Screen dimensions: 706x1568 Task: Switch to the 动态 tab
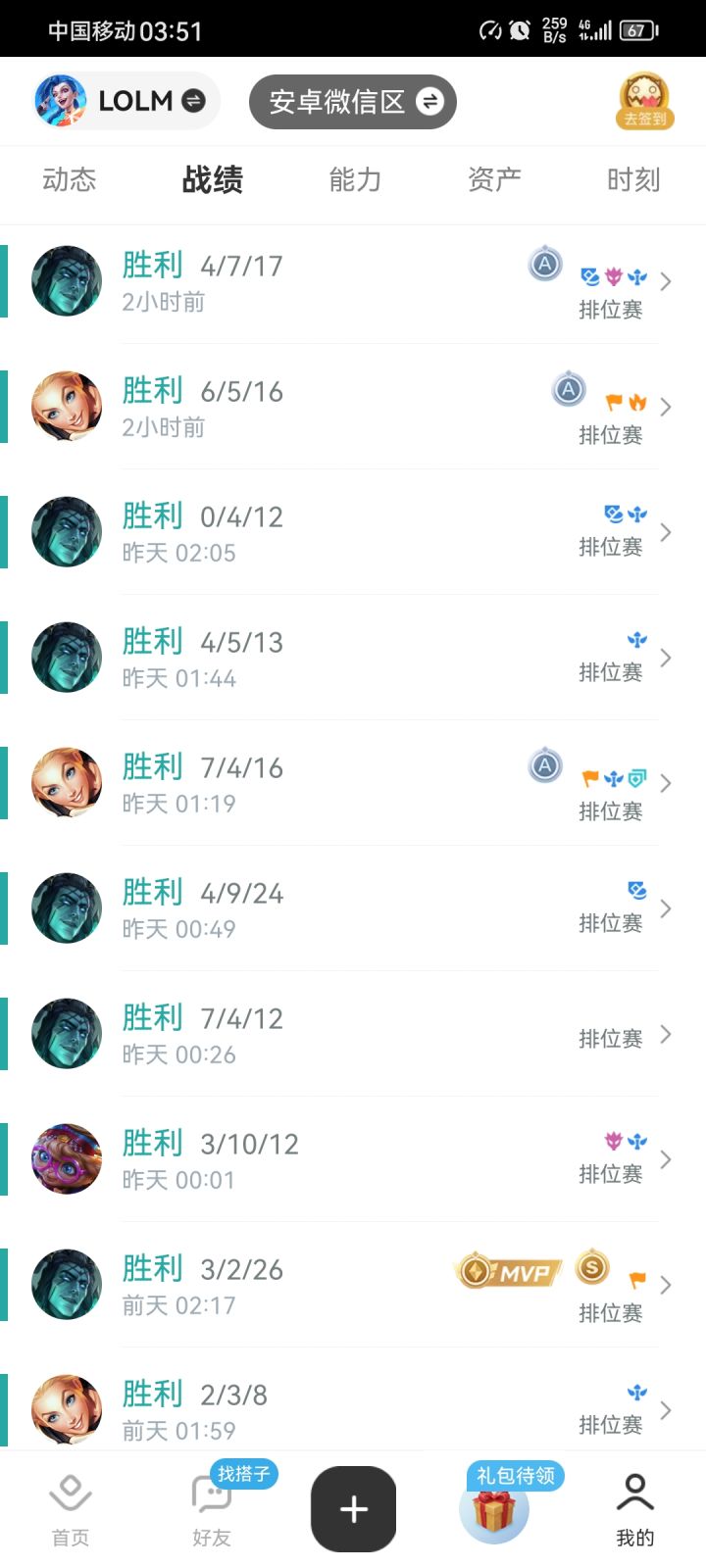coord(68,180)
